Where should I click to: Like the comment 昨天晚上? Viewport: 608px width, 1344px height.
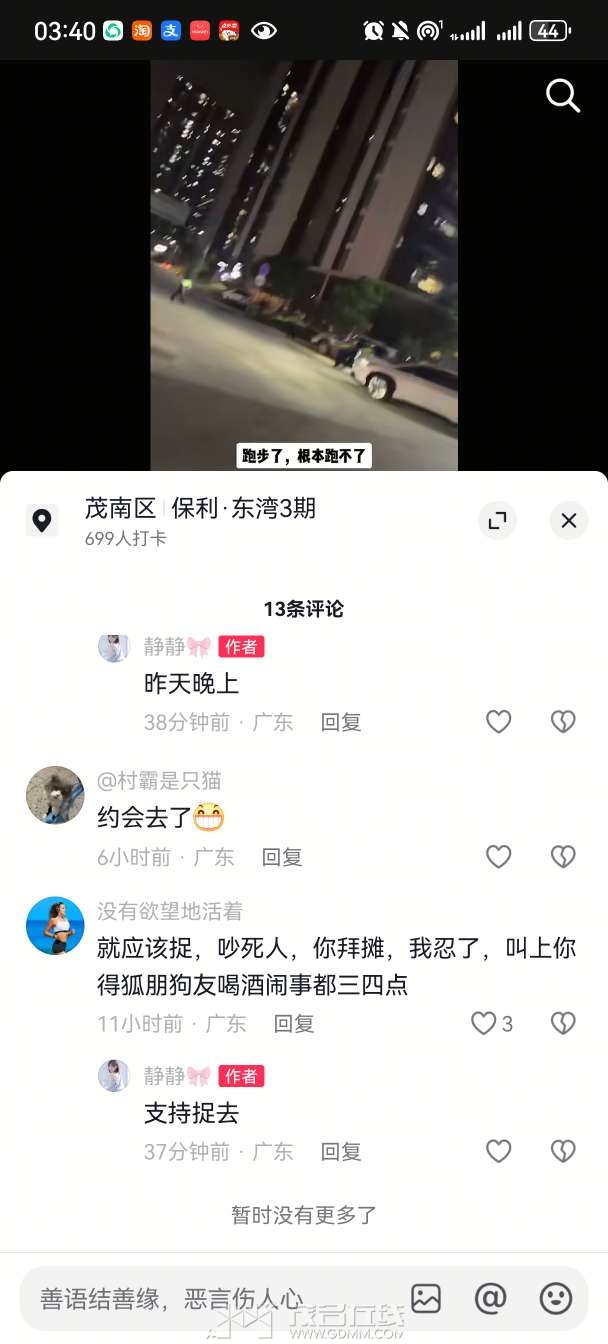(498, 722)
